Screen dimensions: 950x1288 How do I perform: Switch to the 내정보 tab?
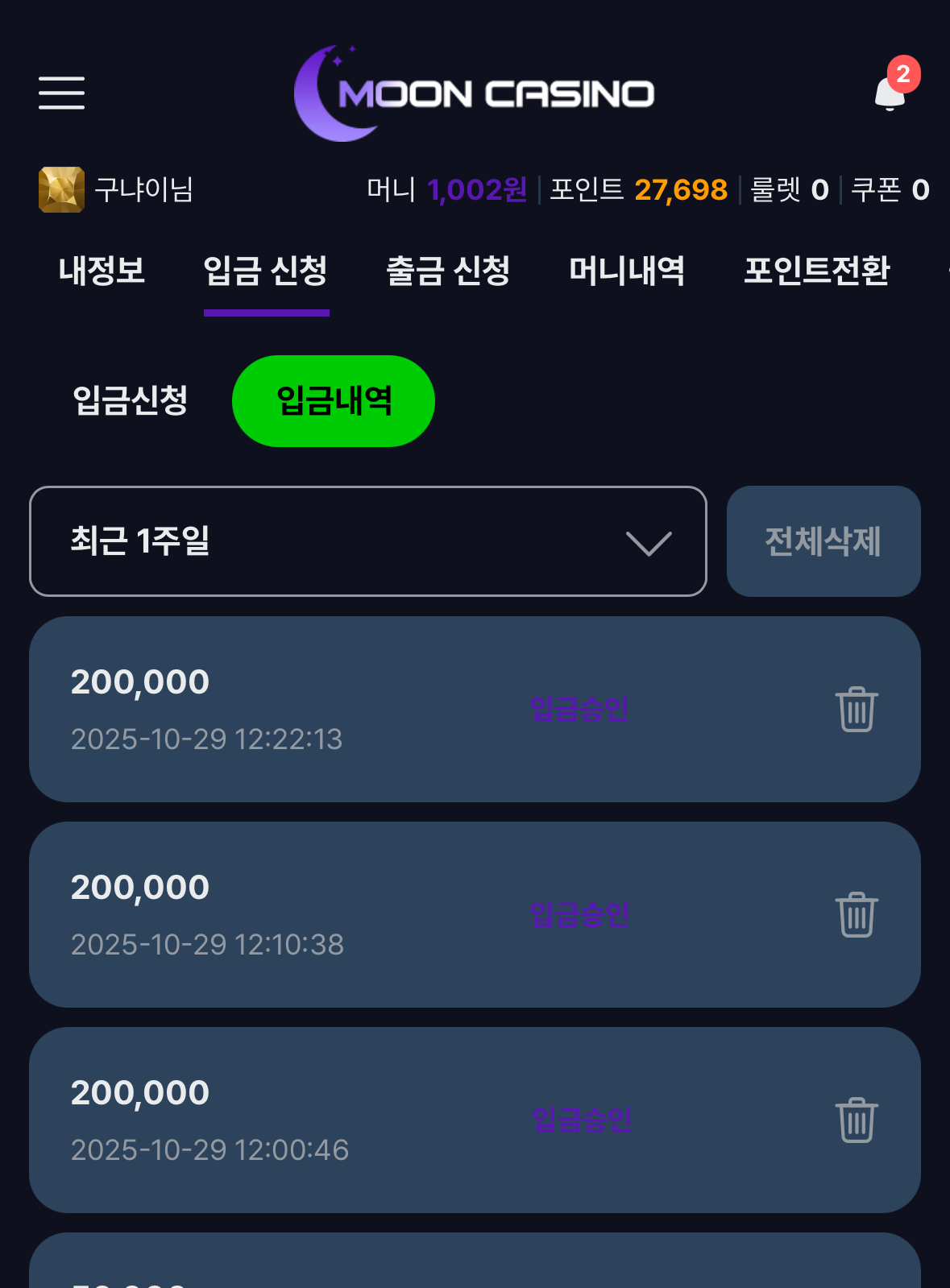click(102, 271)
